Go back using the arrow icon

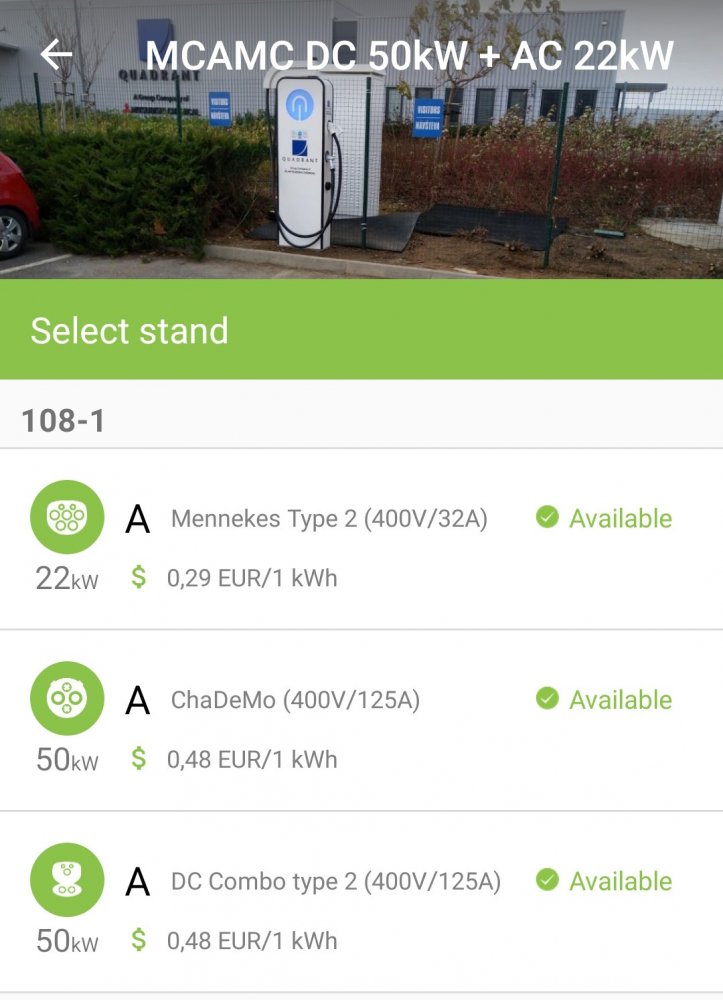click(57, 55)
